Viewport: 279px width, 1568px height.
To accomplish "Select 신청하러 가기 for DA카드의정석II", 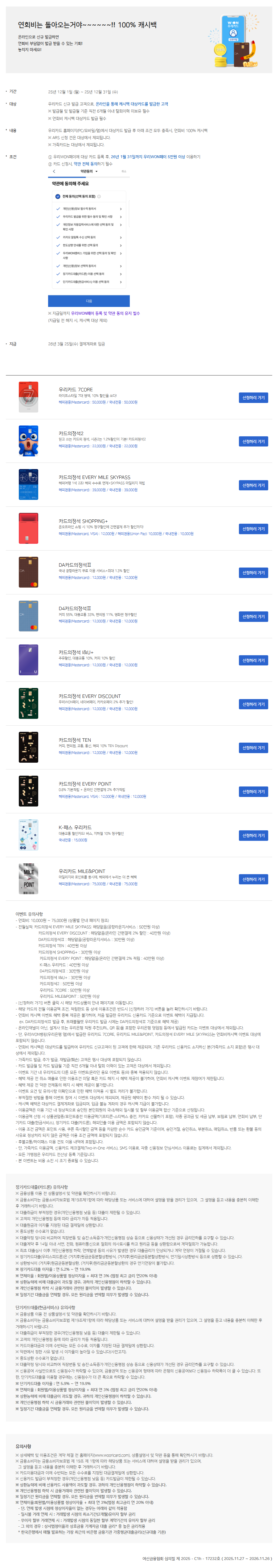I will [x=253, y=573].
